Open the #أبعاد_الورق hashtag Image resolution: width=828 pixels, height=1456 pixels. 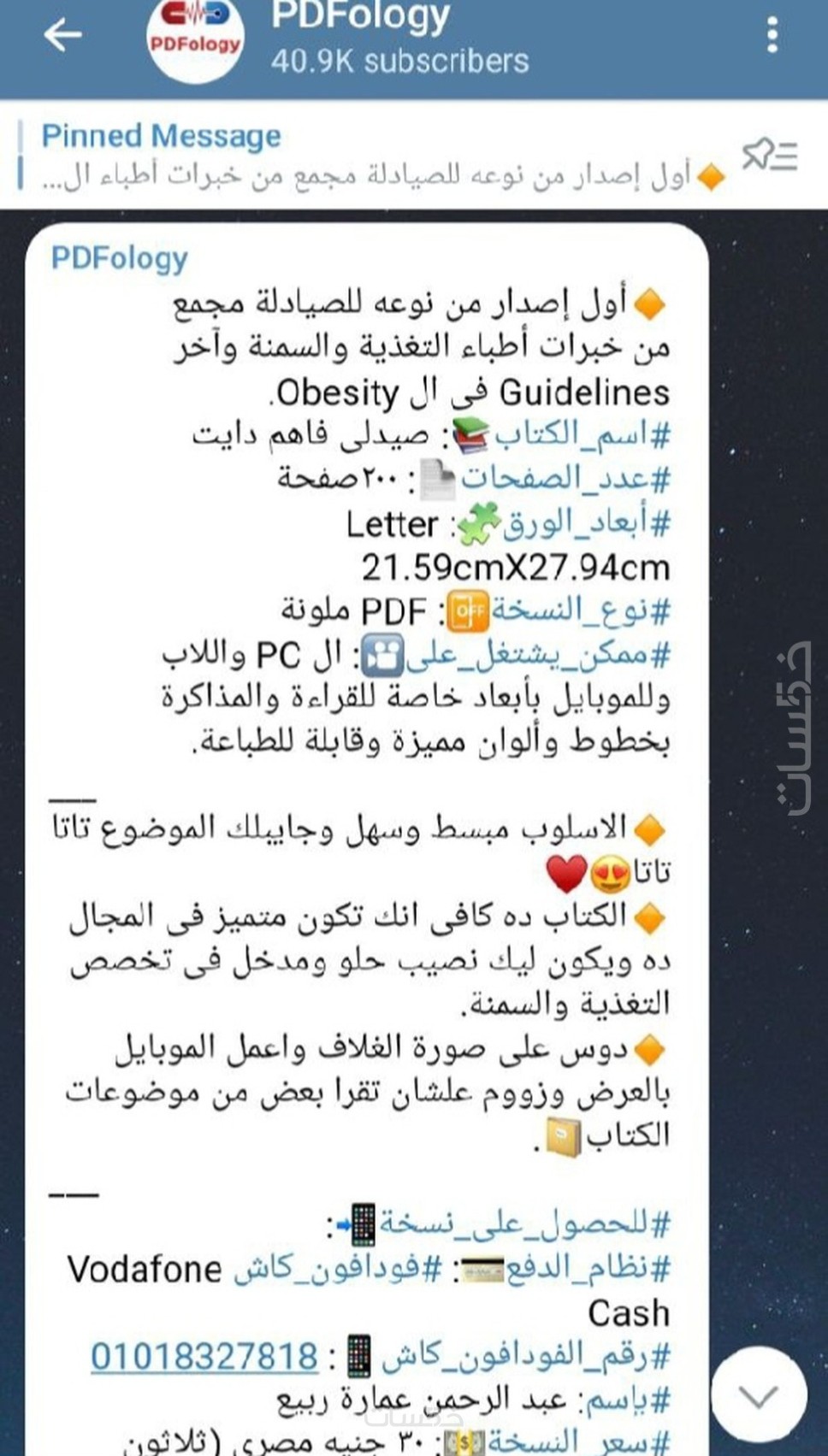coord(587,522)
